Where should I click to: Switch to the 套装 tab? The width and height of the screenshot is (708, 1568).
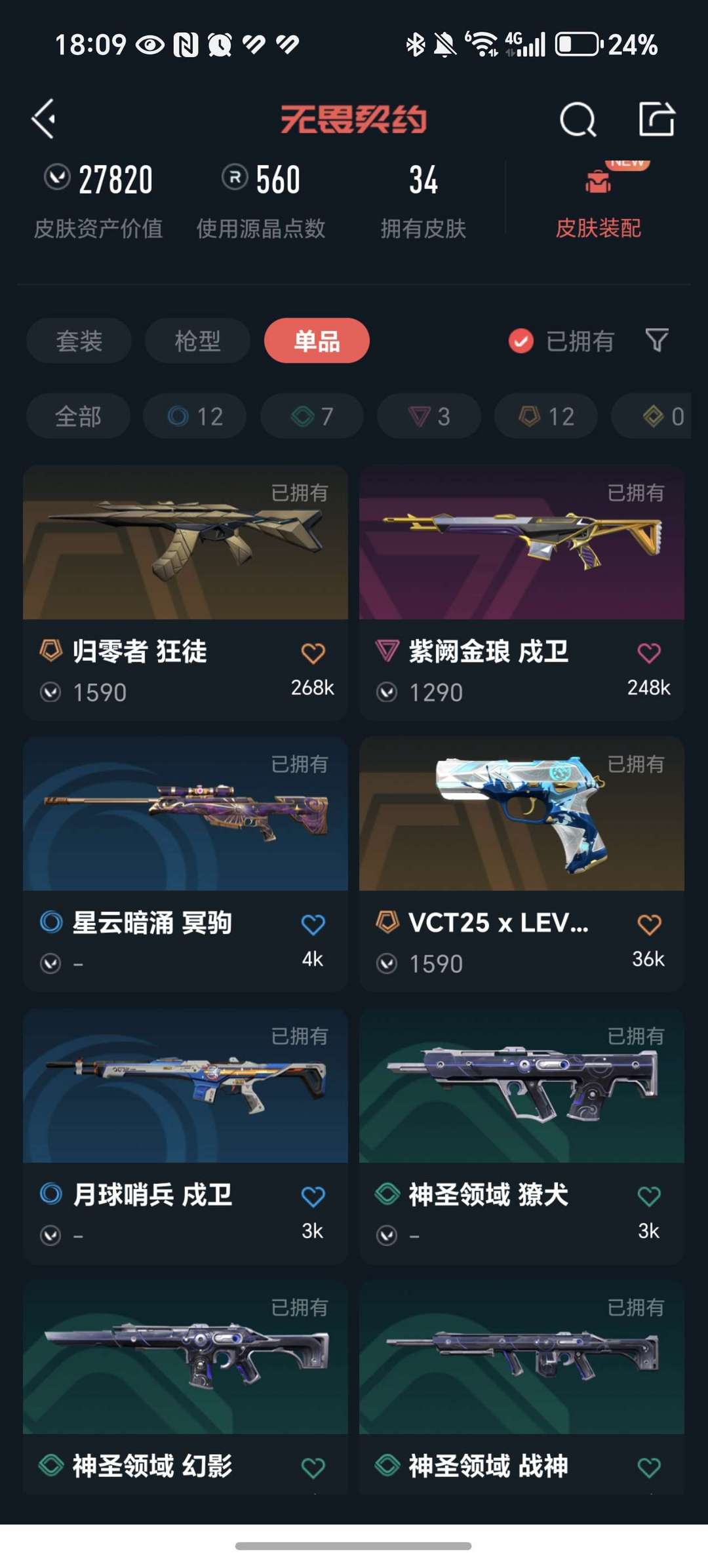point(78,340)
